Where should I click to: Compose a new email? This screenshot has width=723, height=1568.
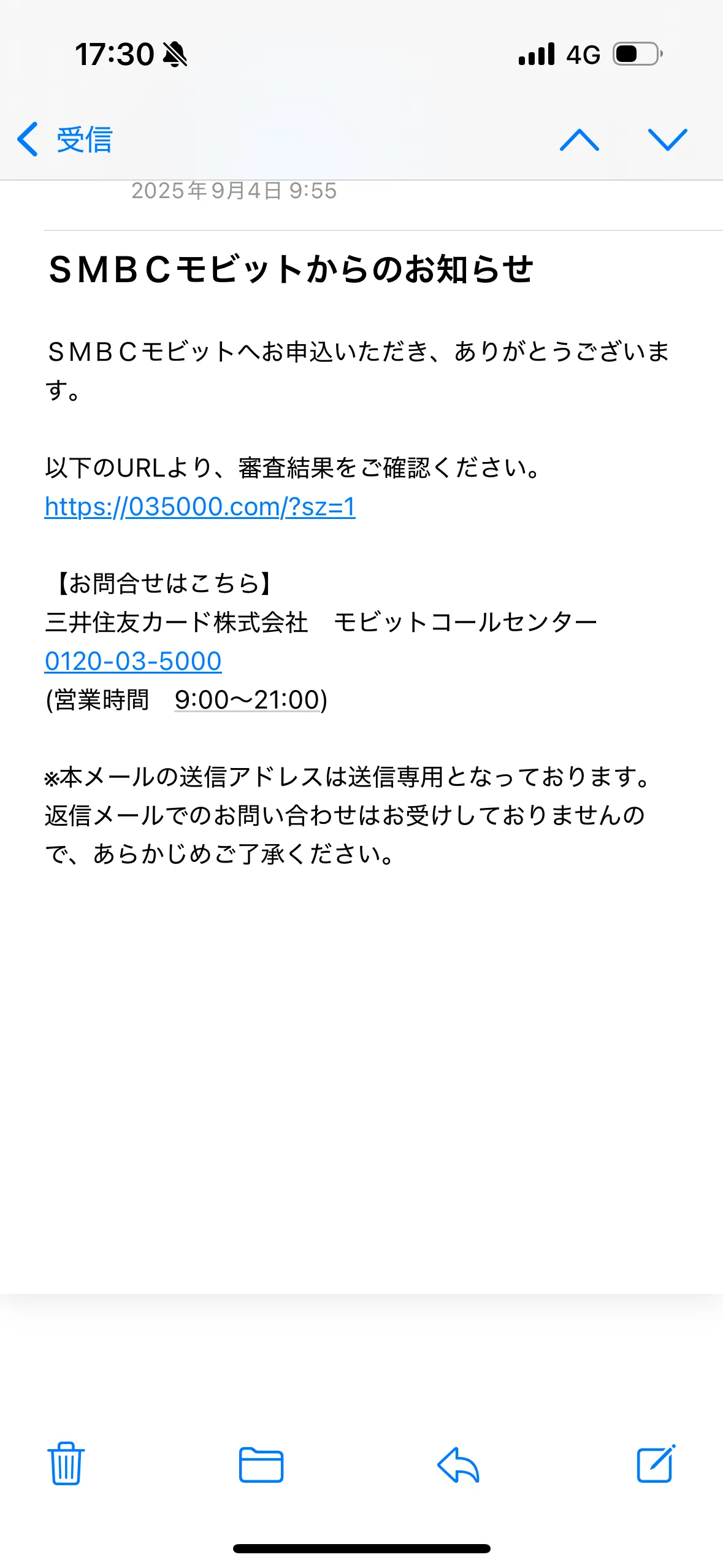(x=656, y=1463)
